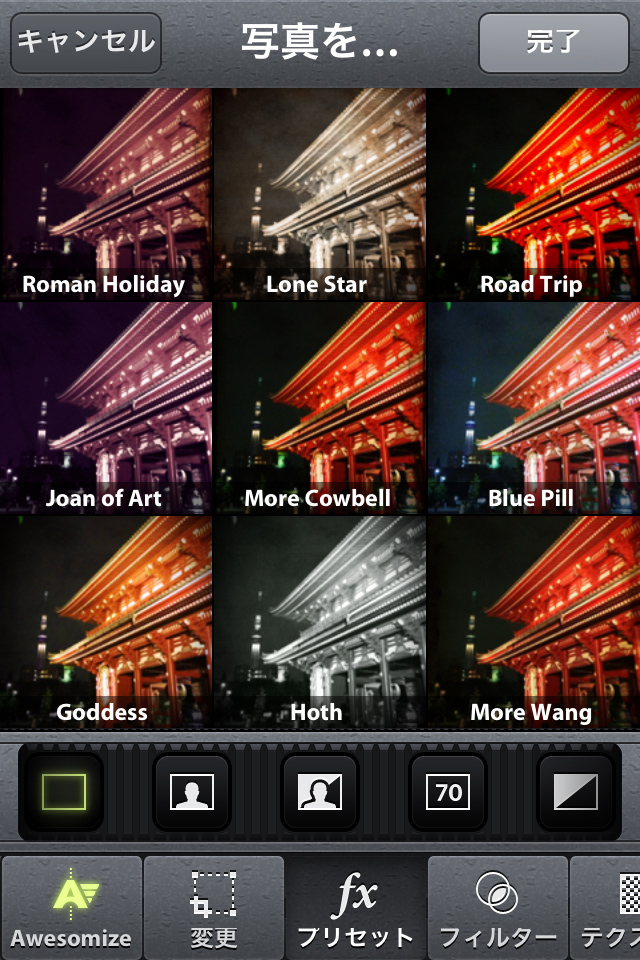Apply the Joan of Art preset

105,408
